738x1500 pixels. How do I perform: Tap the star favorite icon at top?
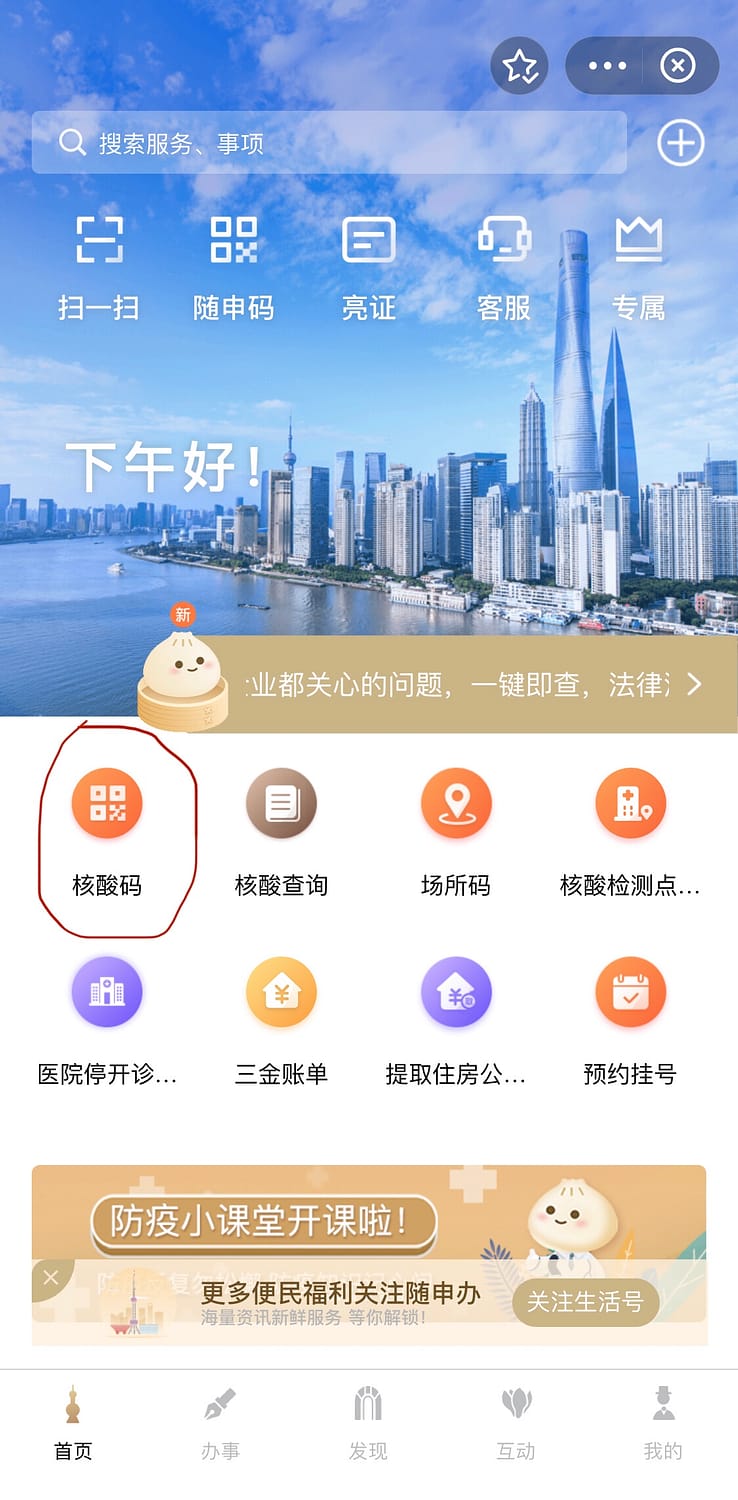point(519,66)
